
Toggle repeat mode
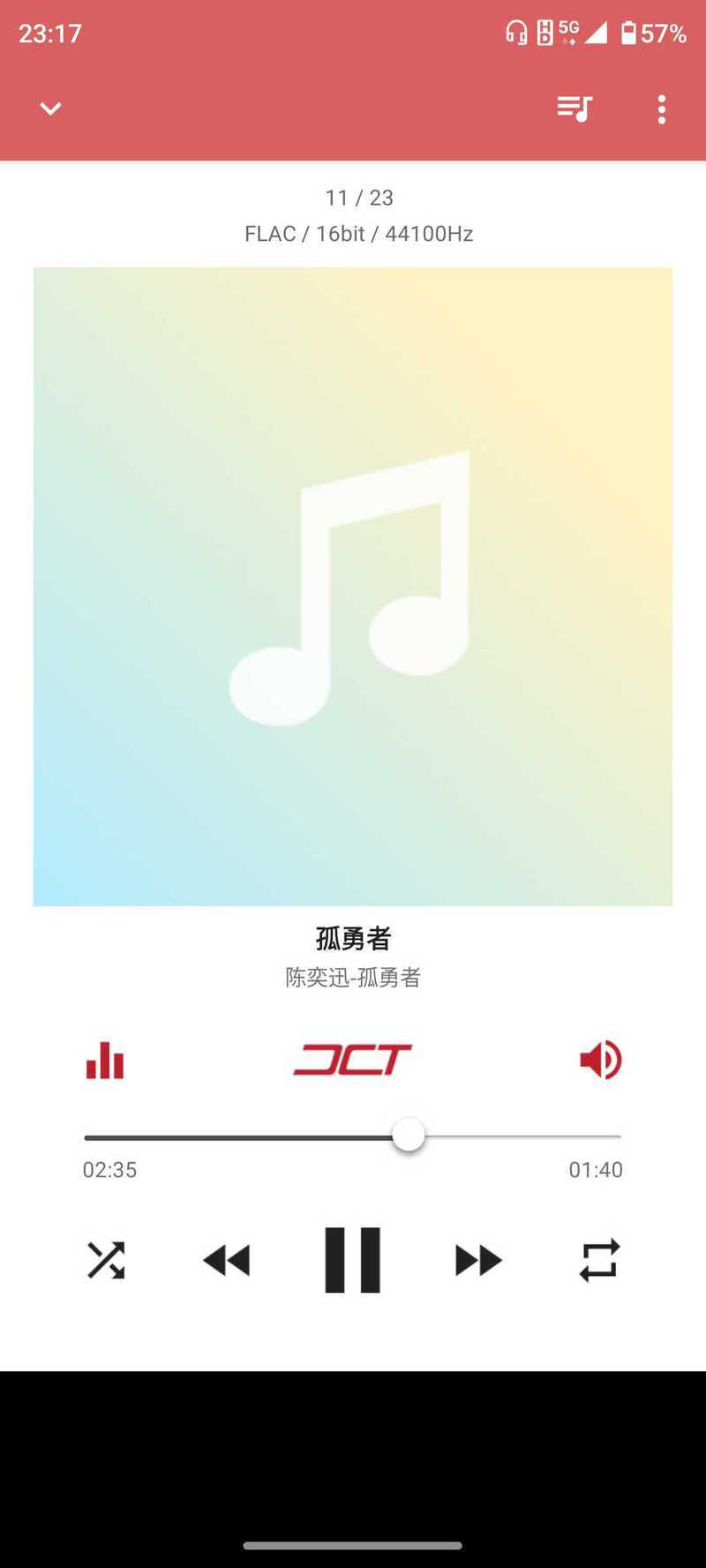coord(599,1260)
